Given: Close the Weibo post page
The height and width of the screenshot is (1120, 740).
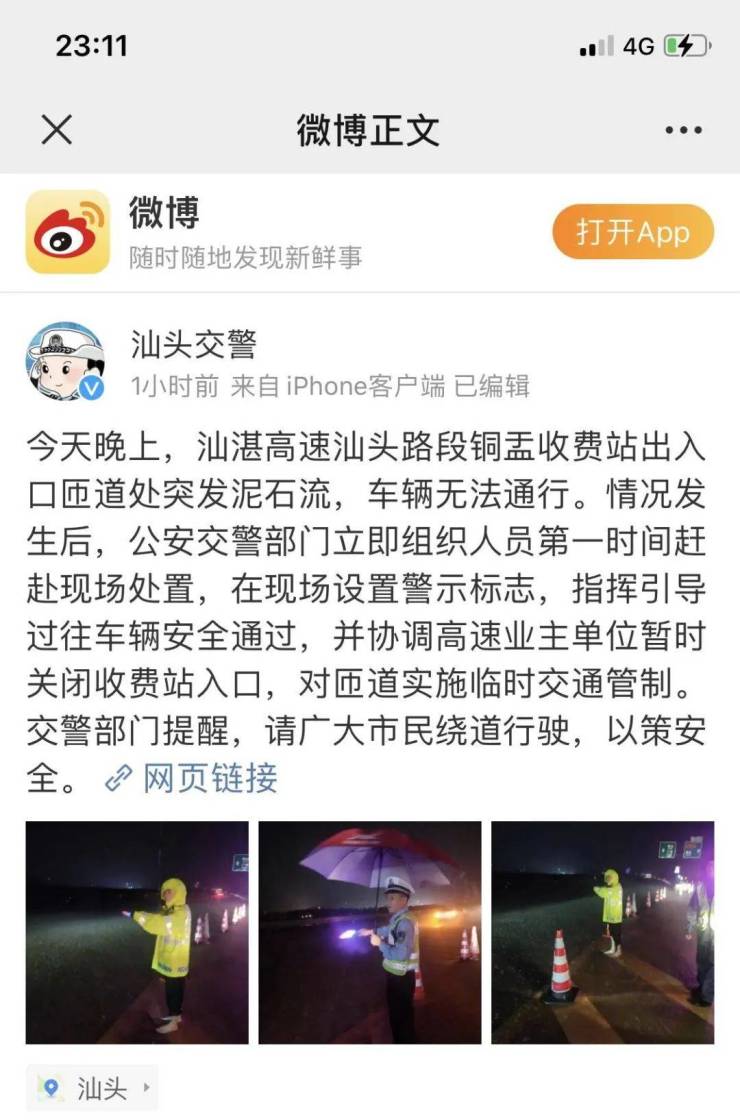Looking at the screenshot, I should coord(57,129).
